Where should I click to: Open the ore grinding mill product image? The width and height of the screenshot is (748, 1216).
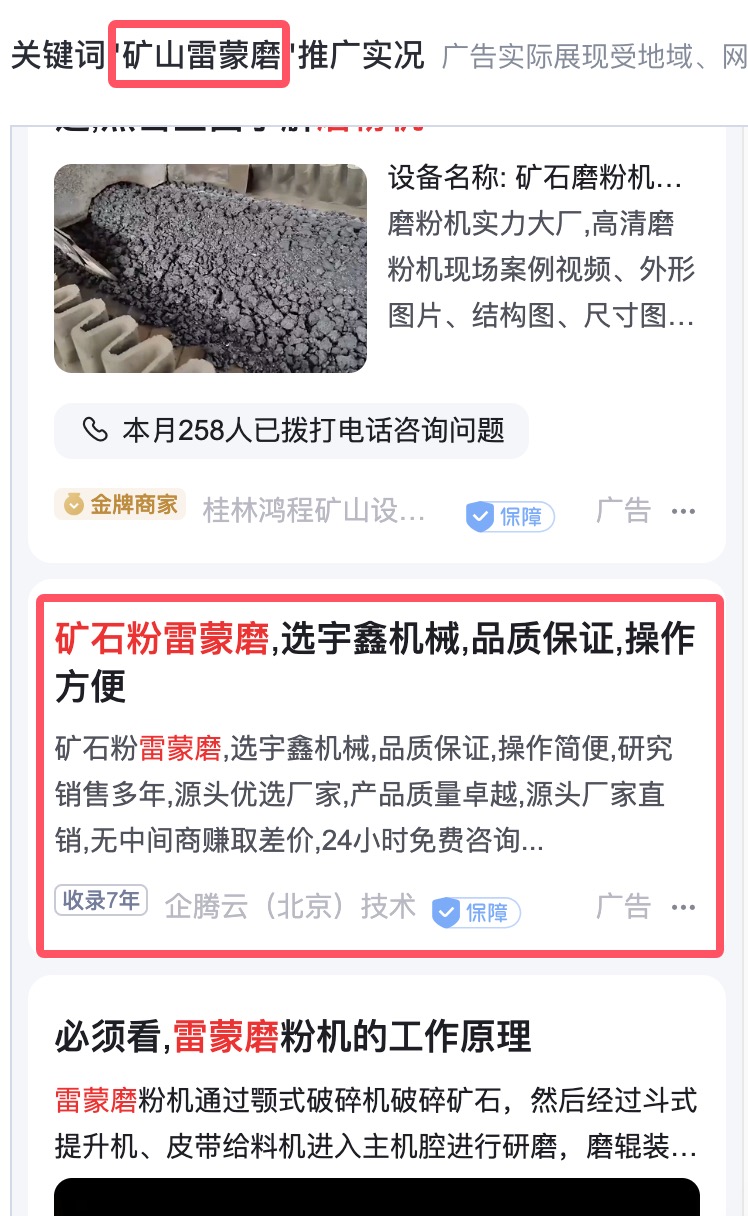click(x=210, y=268)
